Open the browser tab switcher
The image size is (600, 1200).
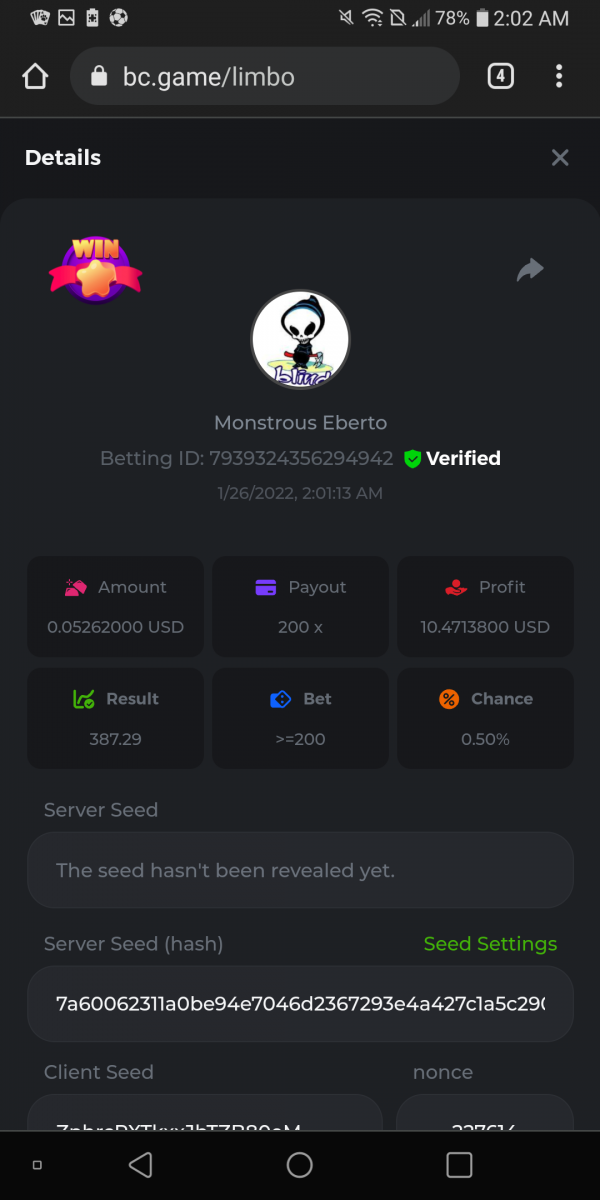click(x=500, y=76)
